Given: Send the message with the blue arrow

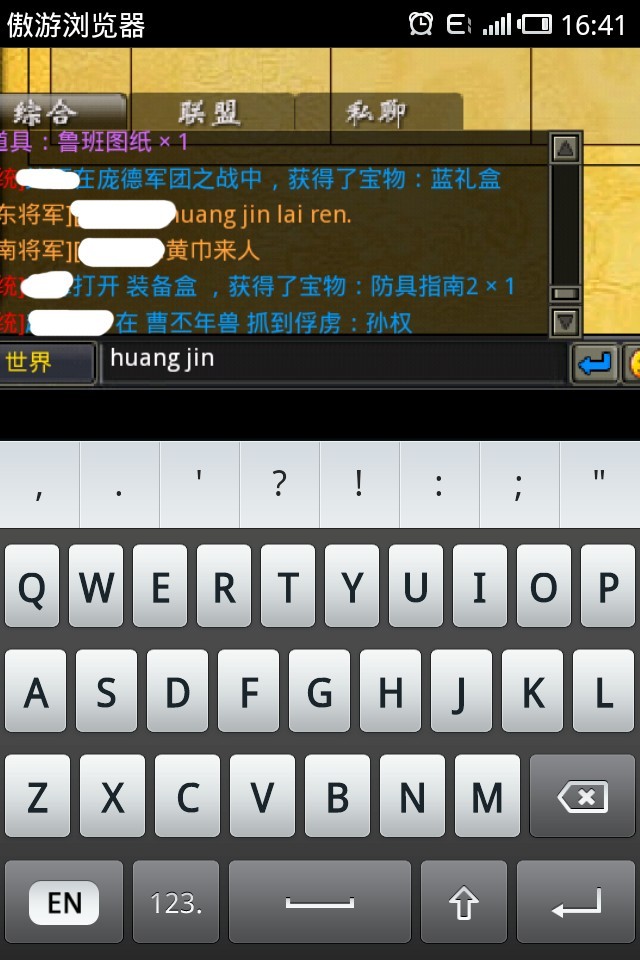Looking at the screenshot, I should click(594, 363).
